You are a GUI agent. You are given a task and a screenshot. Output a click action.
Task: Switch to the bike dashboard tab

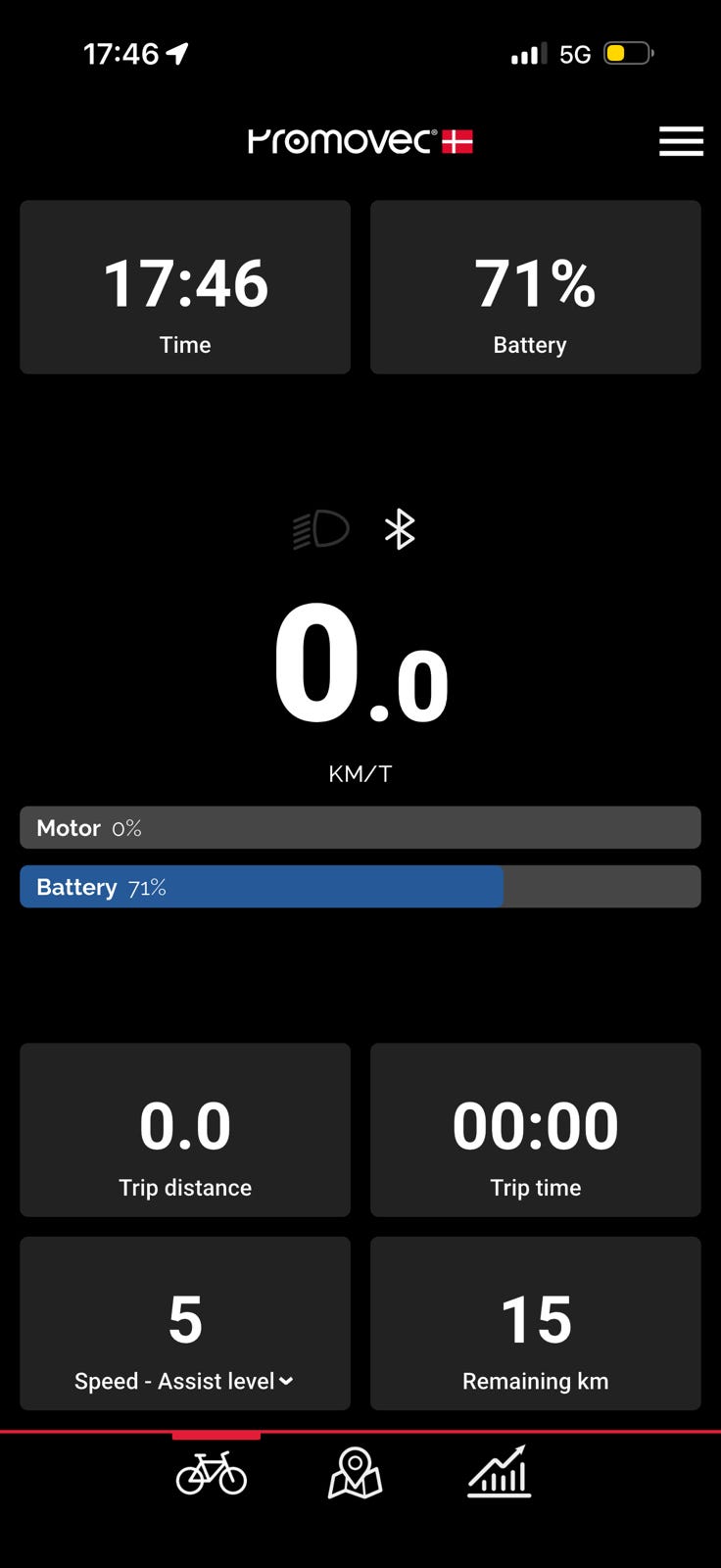click(x=212, y=1472)
